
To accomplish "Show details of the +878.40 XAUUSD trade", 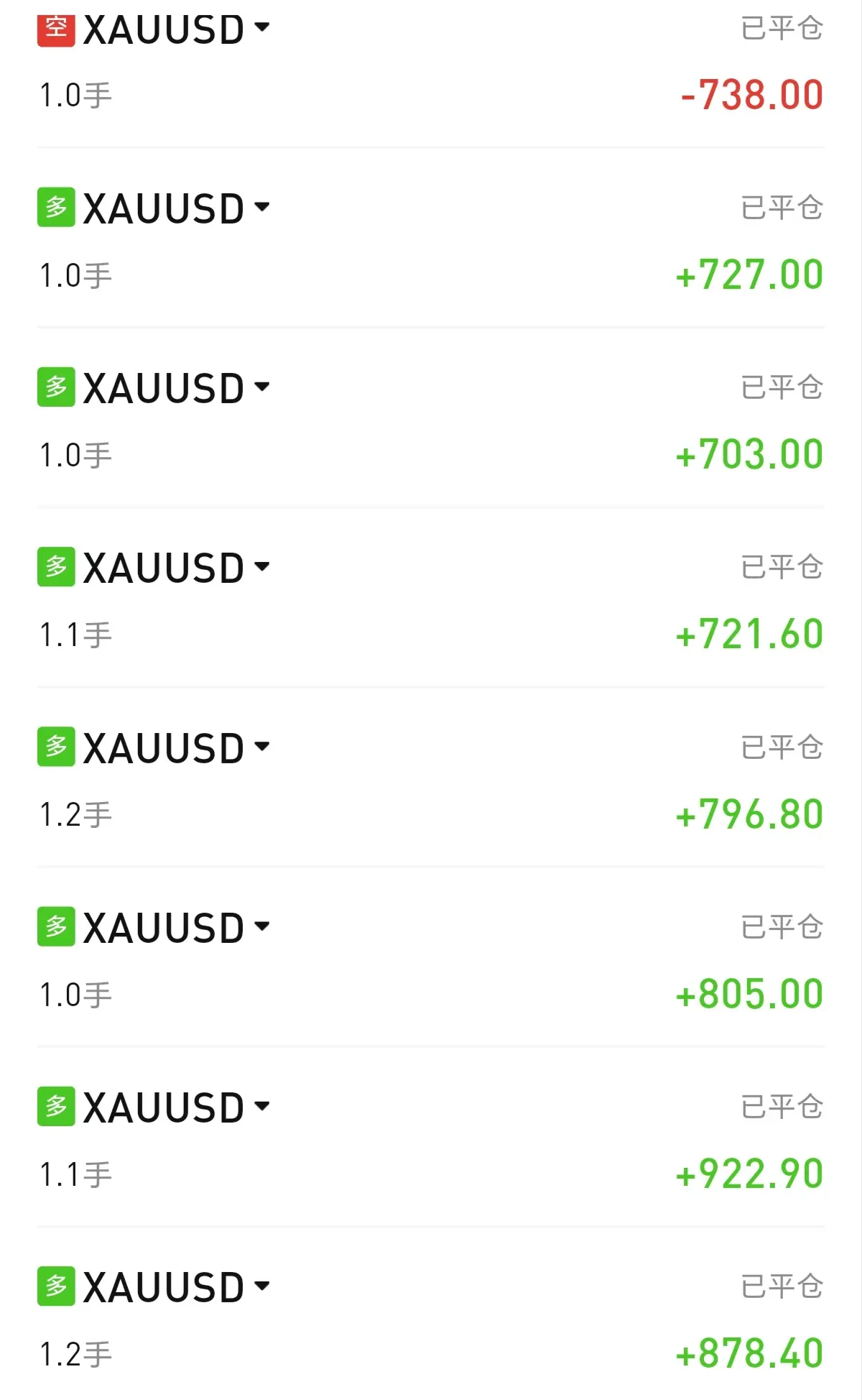I will tap(262, 1286).
